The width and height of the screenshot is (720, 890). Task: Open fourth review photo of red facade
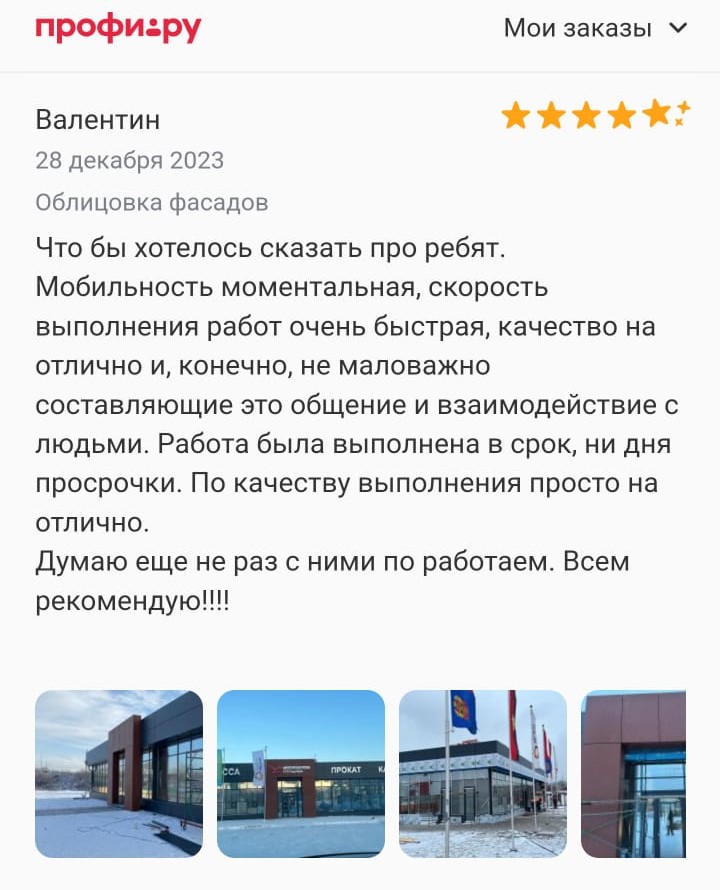click(x=634, y=773)
